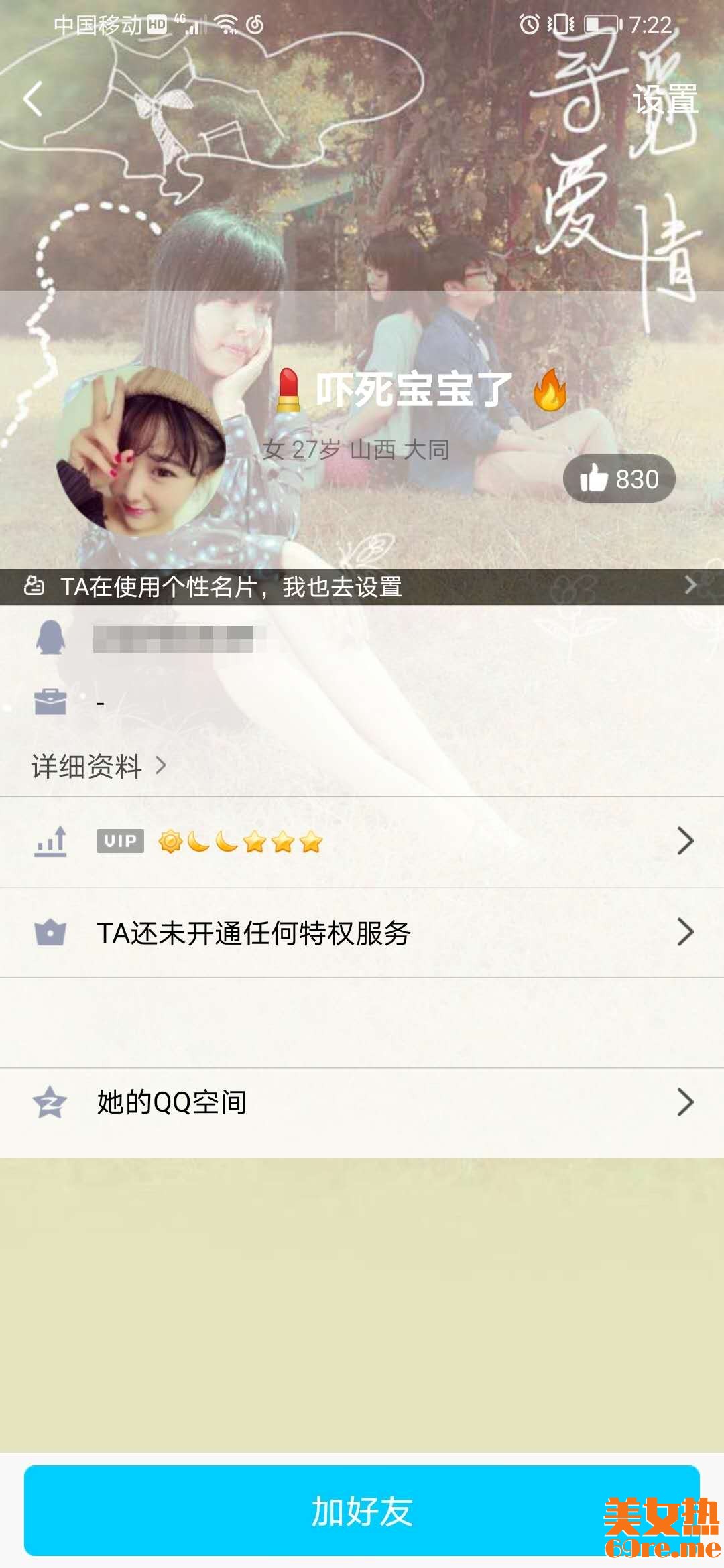Screen dimensions: 724x1568
Task: Open 详细资料 for full profile details
Action: pos(99,765)
